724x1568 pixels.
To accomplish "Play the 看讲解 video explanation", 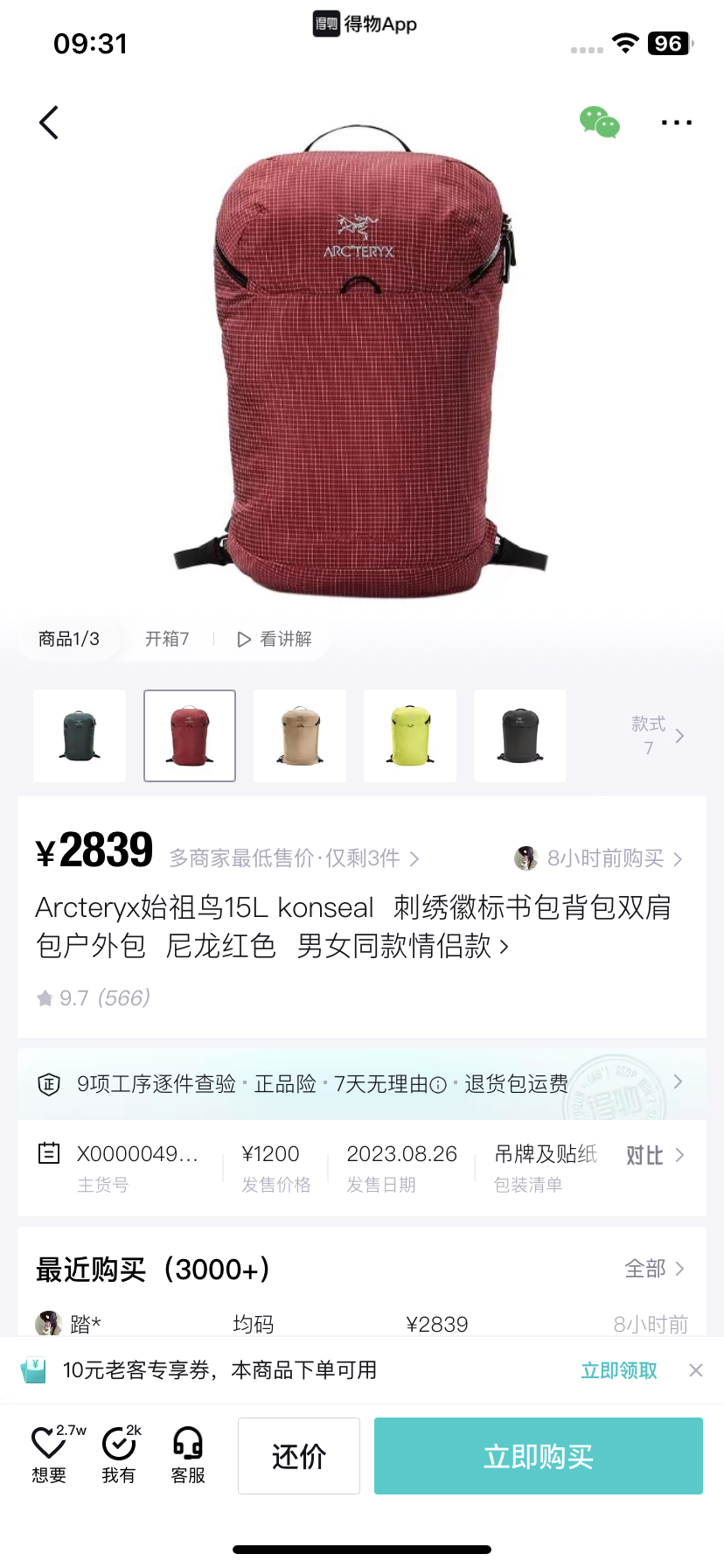I will click(x=275, y=639).
